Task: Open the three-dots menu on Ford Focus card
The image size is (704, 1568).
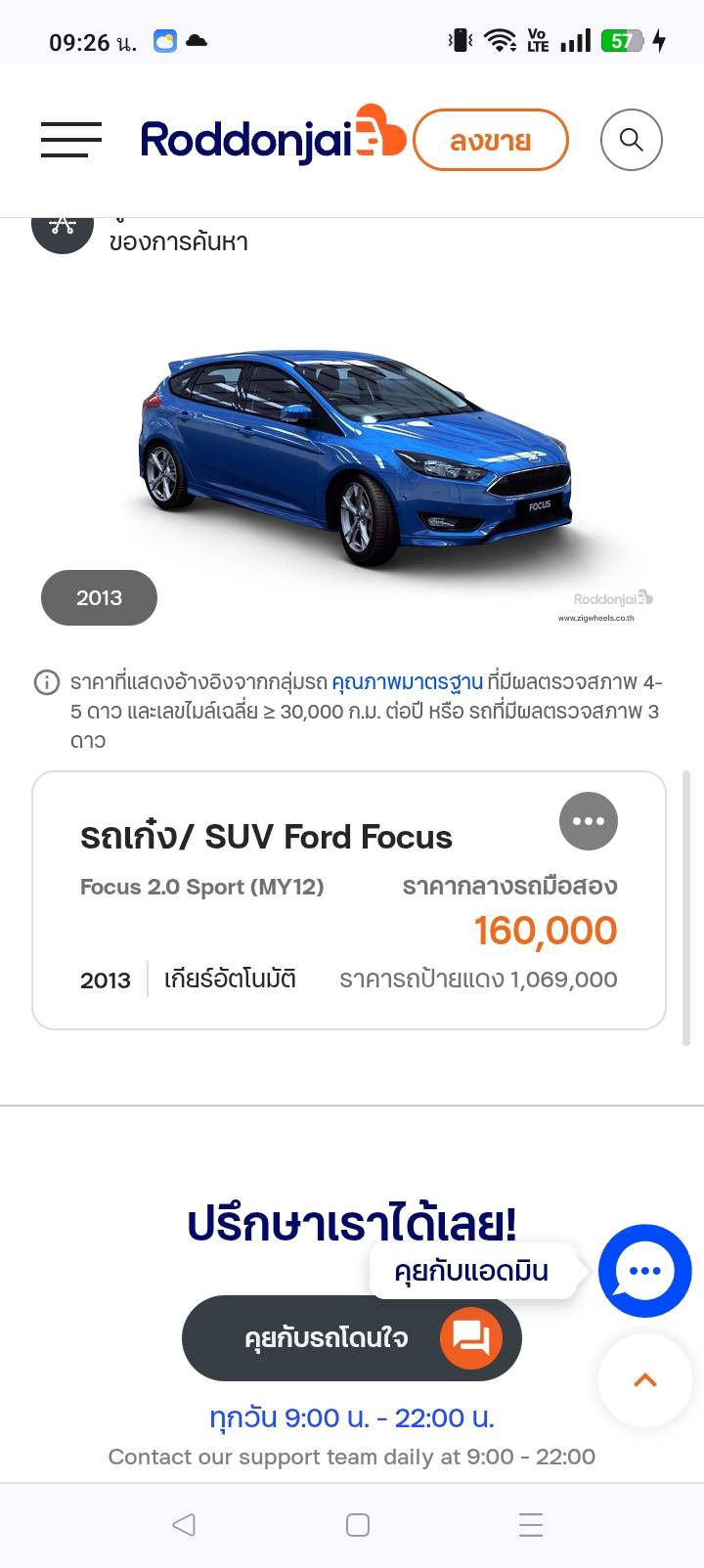Action: click(589, 821)
